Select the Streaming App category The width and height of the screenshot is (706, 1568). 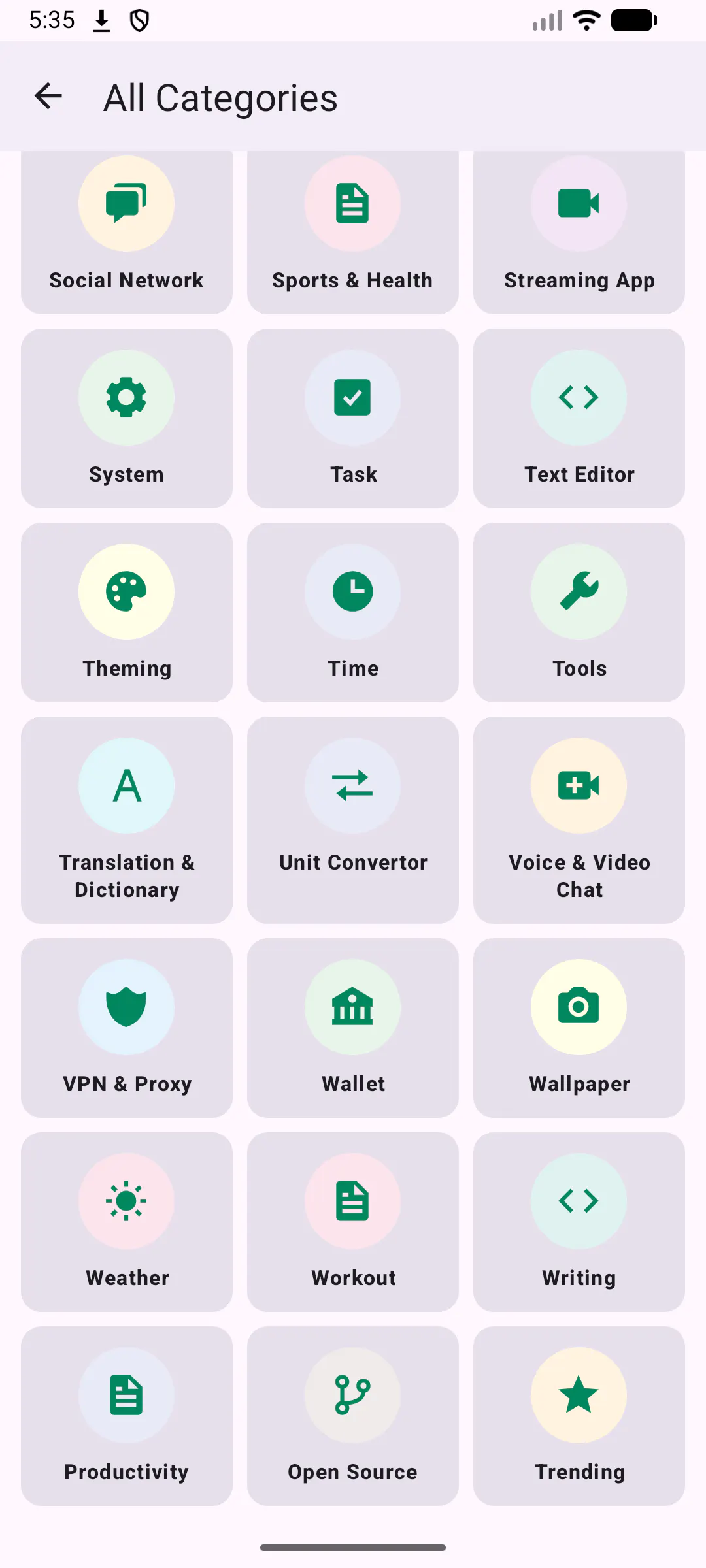[x=579, y=232]
